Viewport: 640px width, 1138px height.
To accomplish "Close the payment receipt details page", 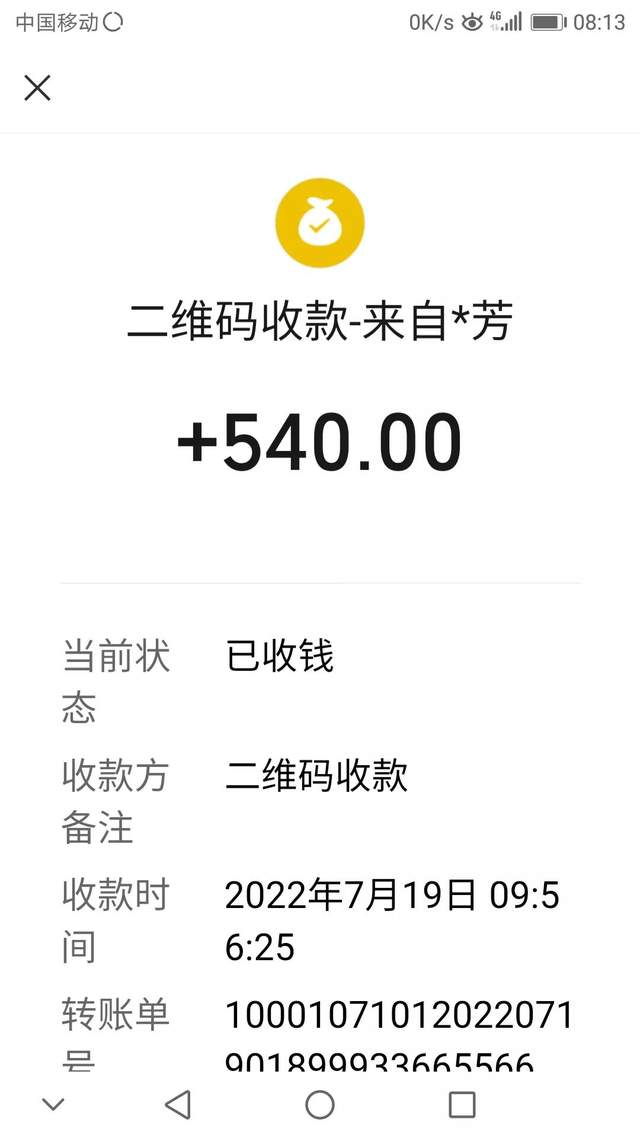I will coord(37,88).
